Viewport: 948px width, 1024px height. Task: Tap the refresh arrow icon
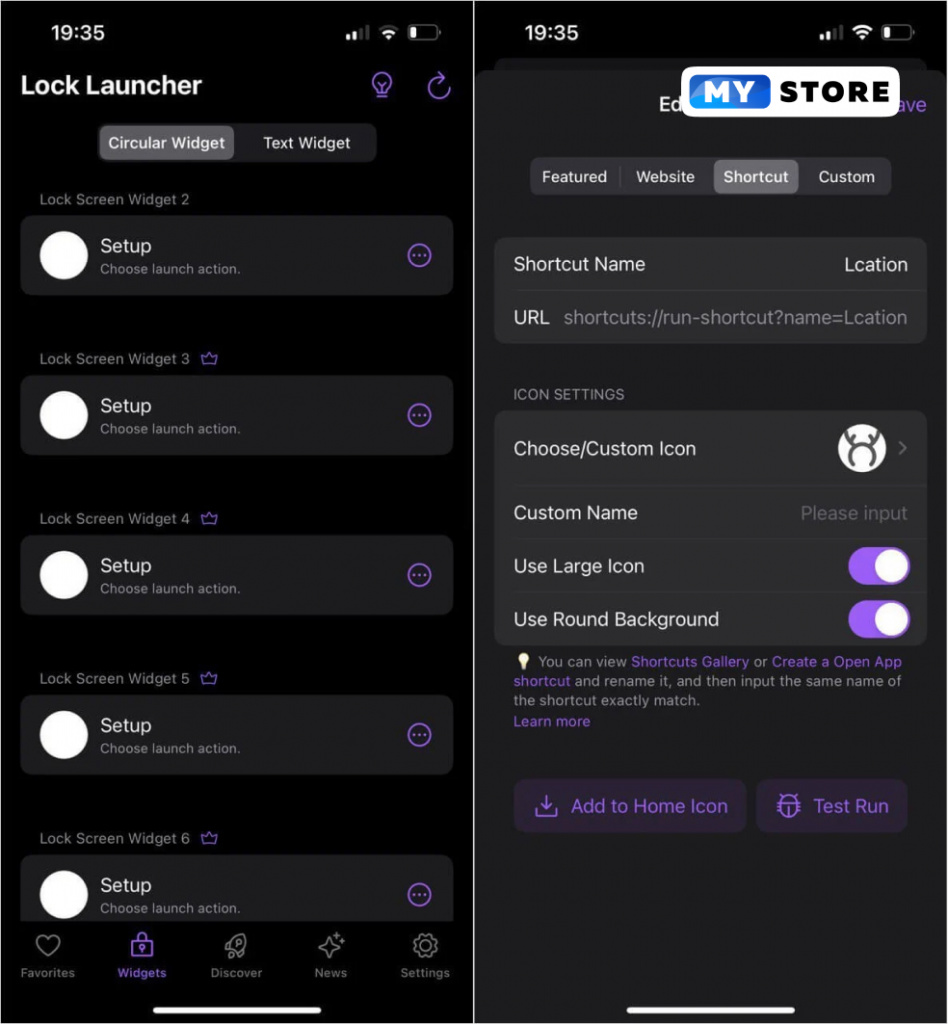tap(439, 86)
